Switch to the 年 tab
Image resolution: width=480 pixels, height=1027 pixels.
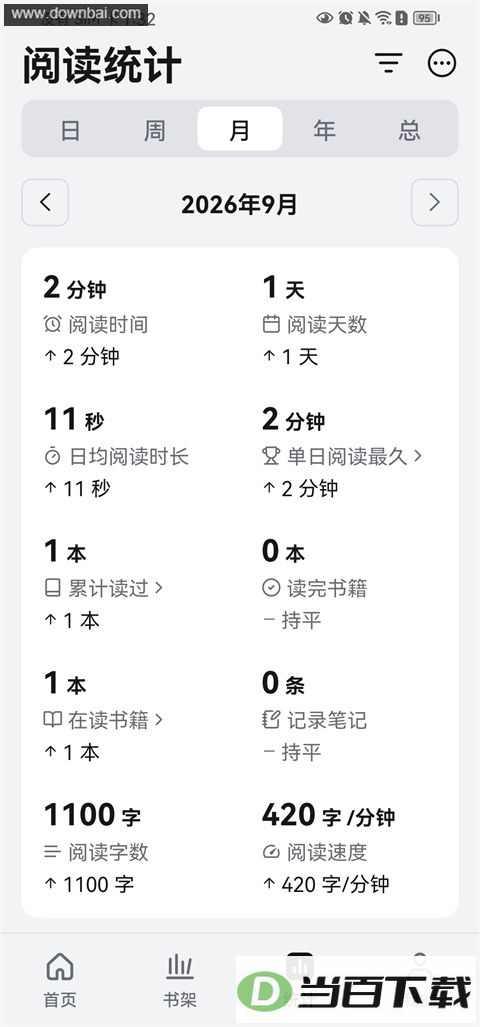point(324,130)
